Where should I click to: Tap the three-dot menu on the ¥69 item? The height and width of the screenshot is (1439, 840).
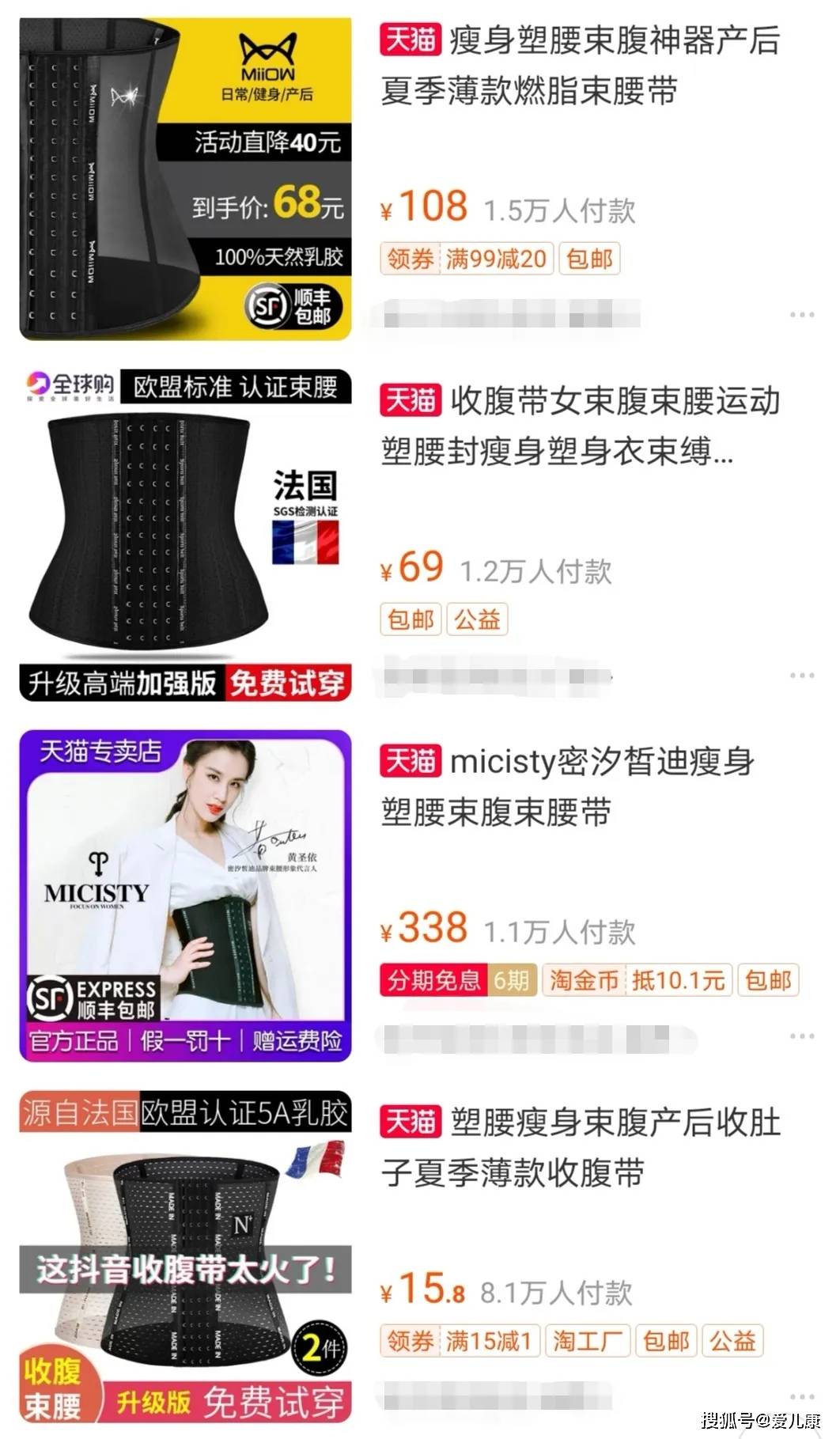coord(801,676)
